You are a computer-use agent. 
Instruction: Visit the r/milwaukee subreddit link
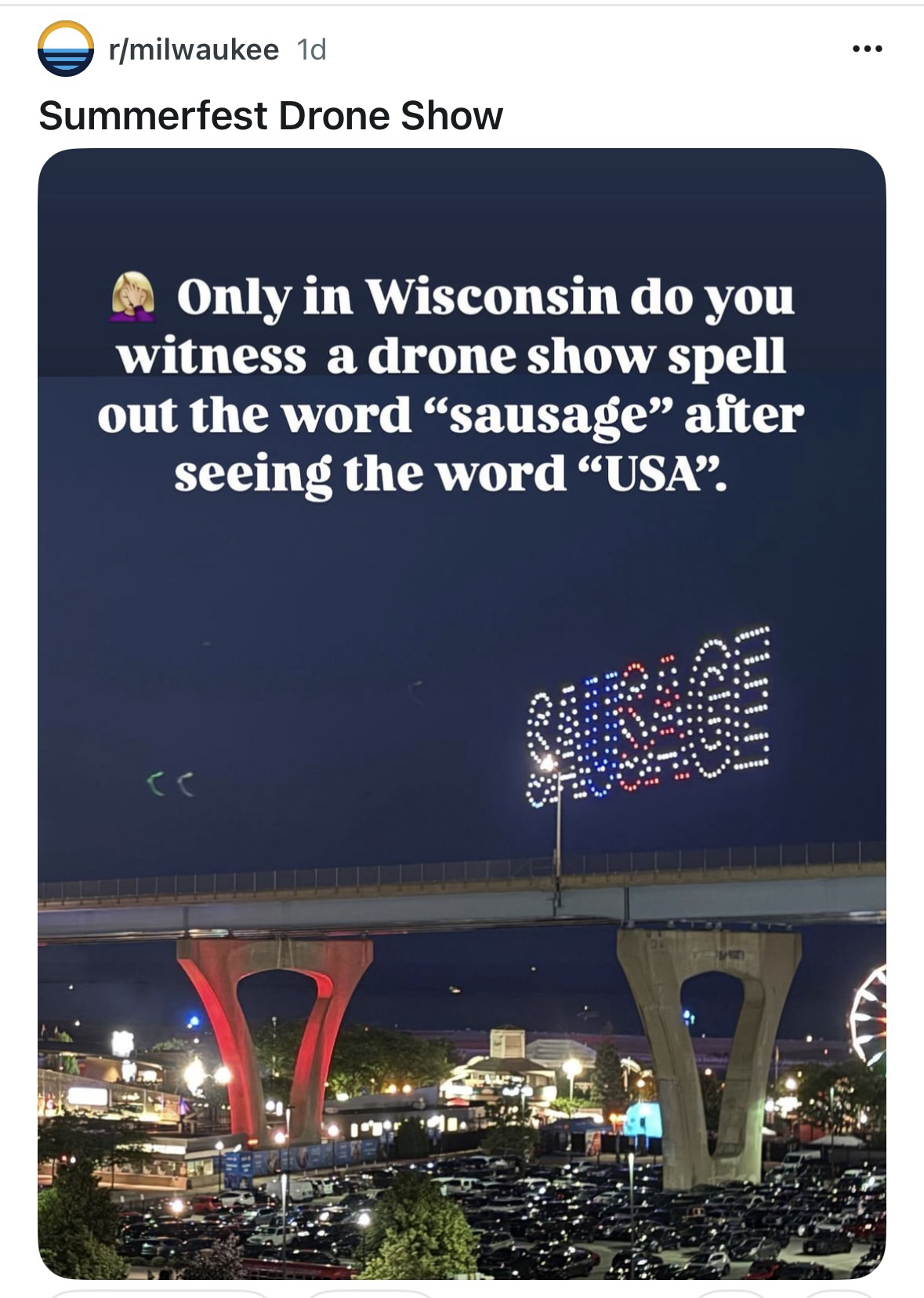click(x=194, y=50)
